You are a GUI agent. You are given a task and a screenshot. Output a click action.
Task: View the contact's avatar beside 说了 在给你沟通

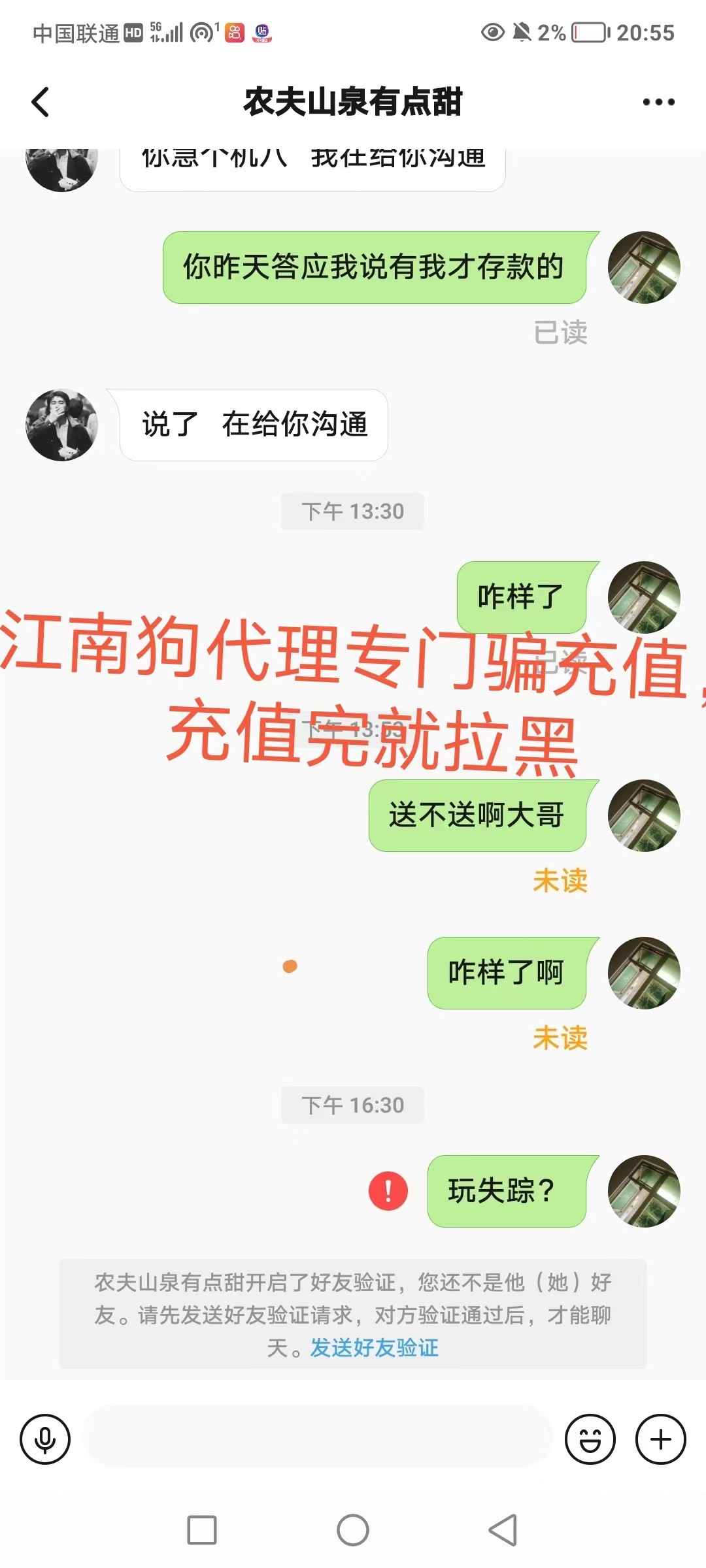61,425
